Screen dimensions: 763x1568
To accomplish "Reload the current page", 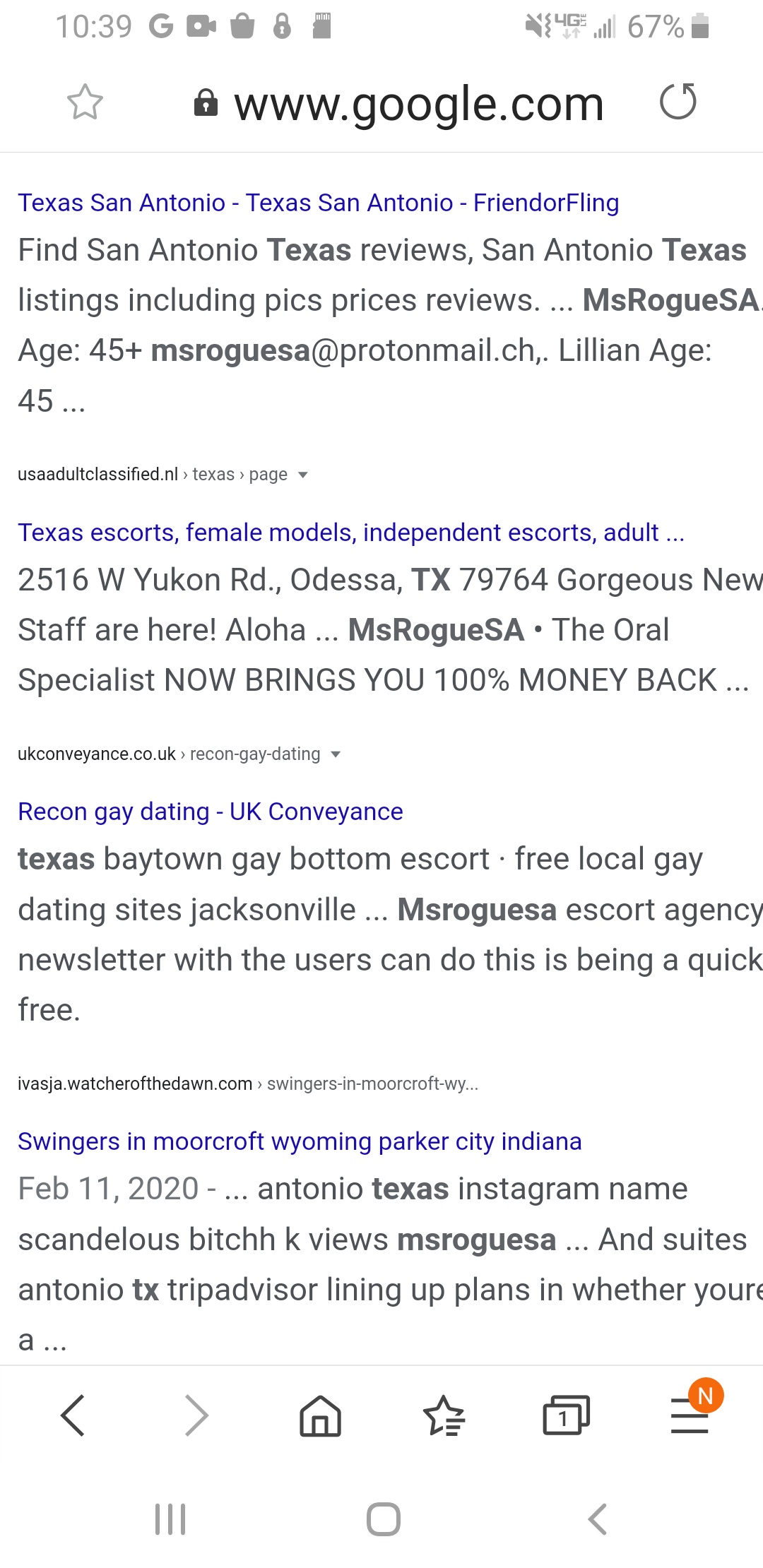I will tap(678, 102).
